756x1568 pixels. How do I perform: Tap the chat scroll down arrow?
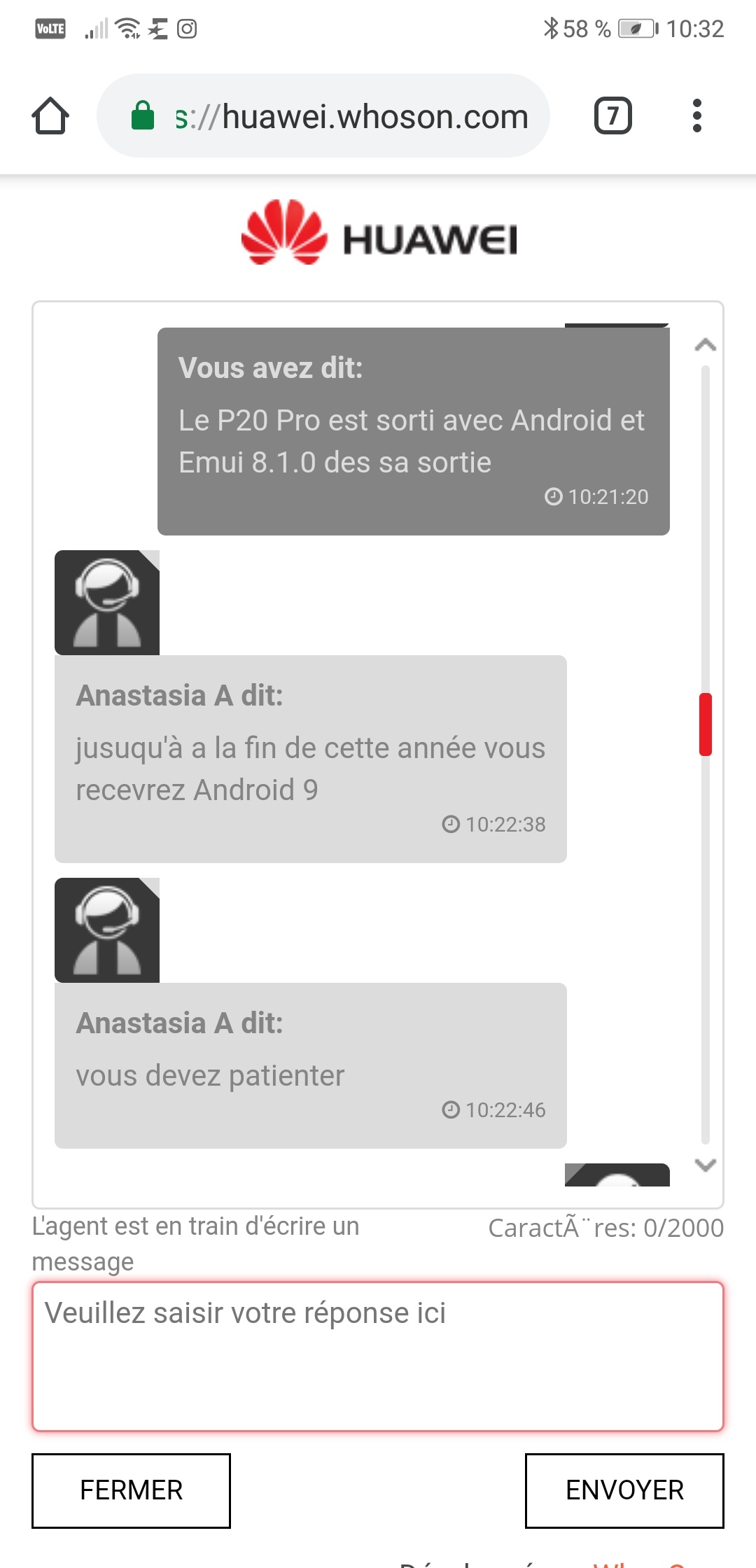coord(706,1165)
